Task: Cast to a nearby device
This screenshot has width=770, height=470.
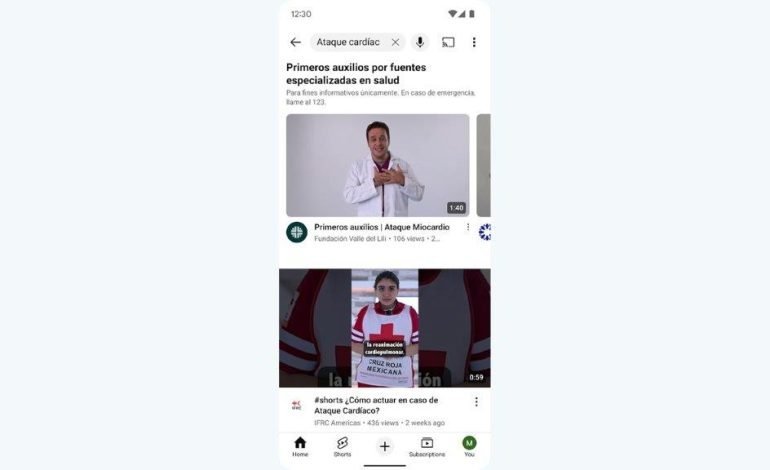Action: (448, 42)
